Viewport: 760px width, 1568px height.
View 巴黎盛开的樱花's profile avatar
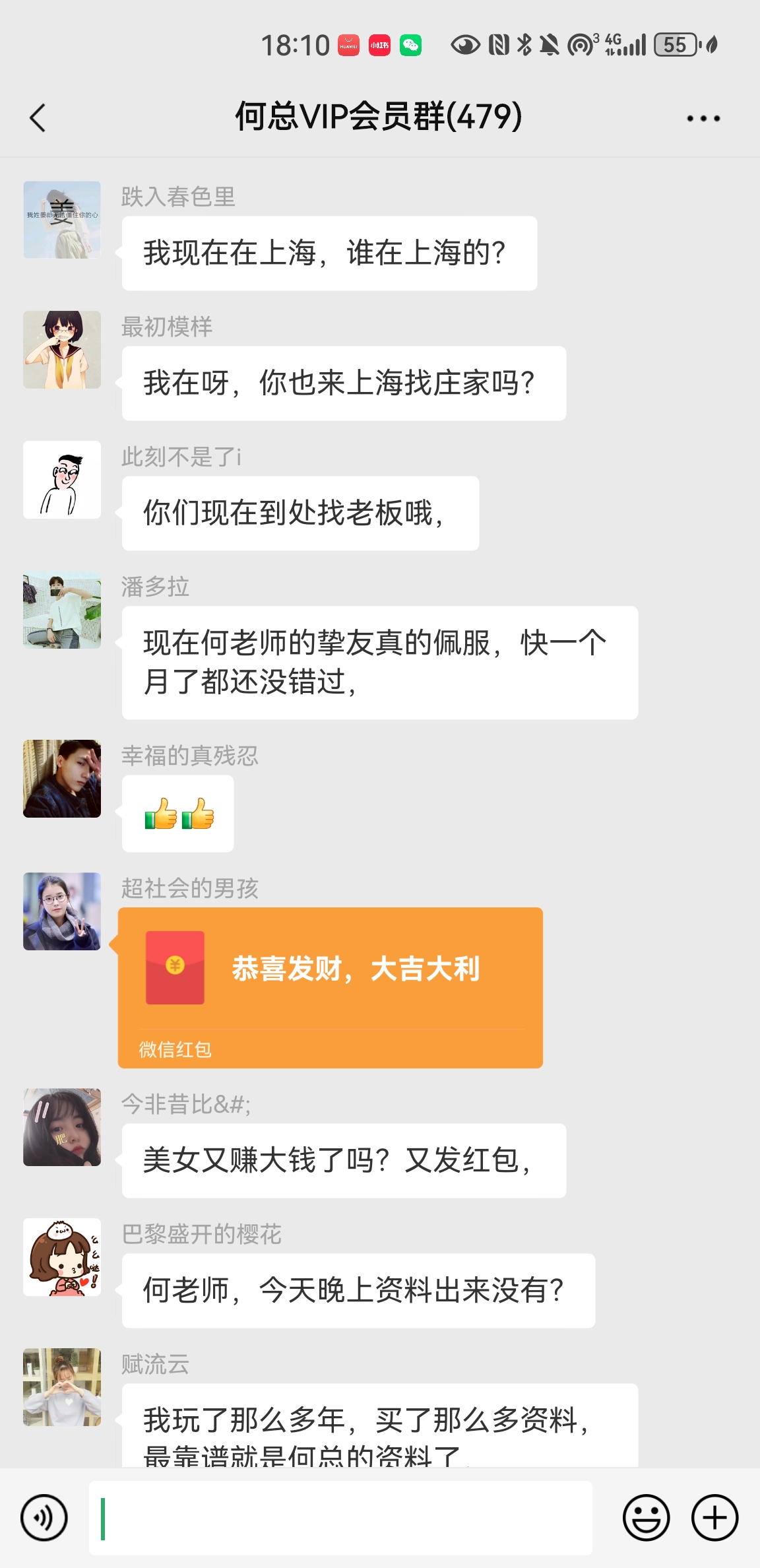[x=62, y=1257]
